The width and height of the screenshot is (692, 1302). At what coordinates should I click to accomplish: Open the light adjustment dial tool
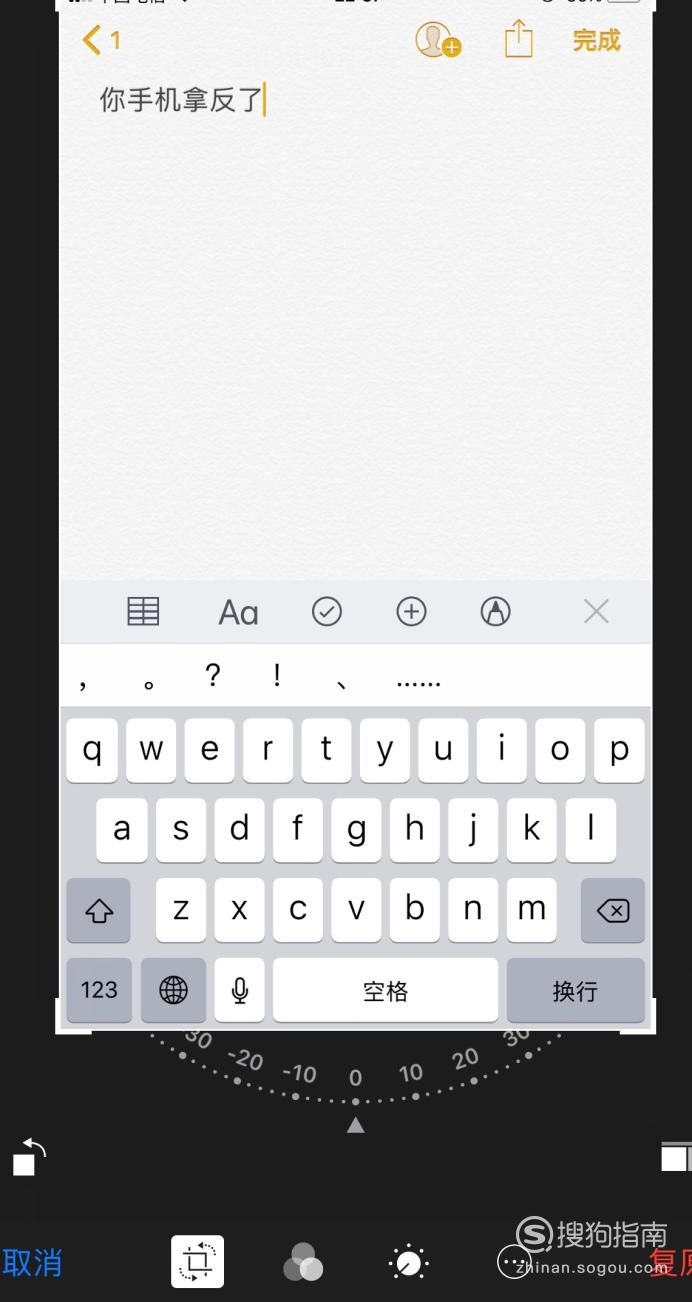[x=408, y=1263]
